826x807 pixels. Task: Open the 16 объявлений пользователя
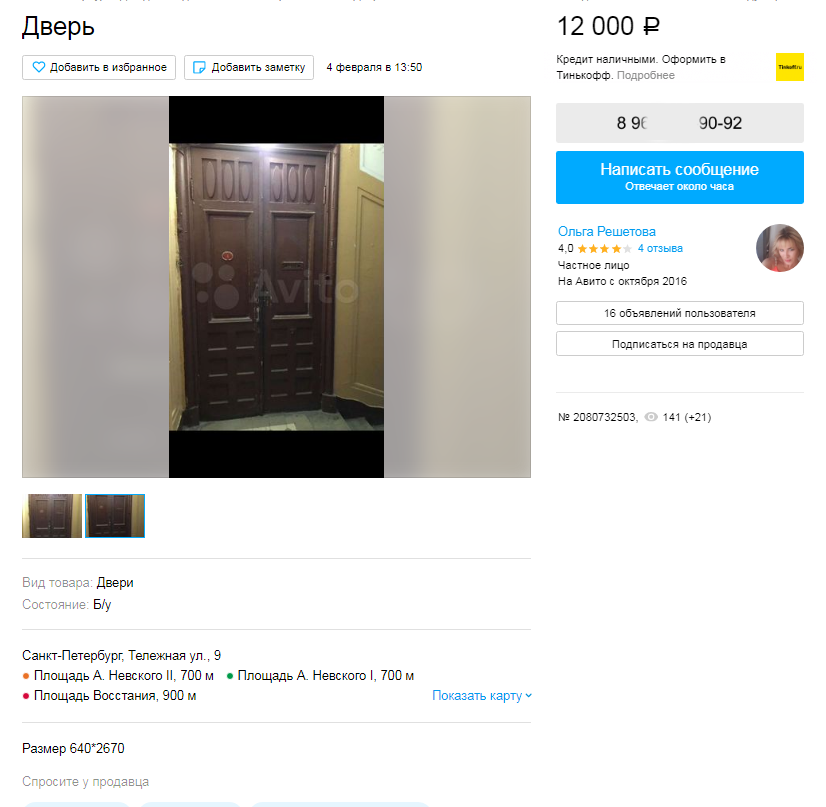[679, 313]
